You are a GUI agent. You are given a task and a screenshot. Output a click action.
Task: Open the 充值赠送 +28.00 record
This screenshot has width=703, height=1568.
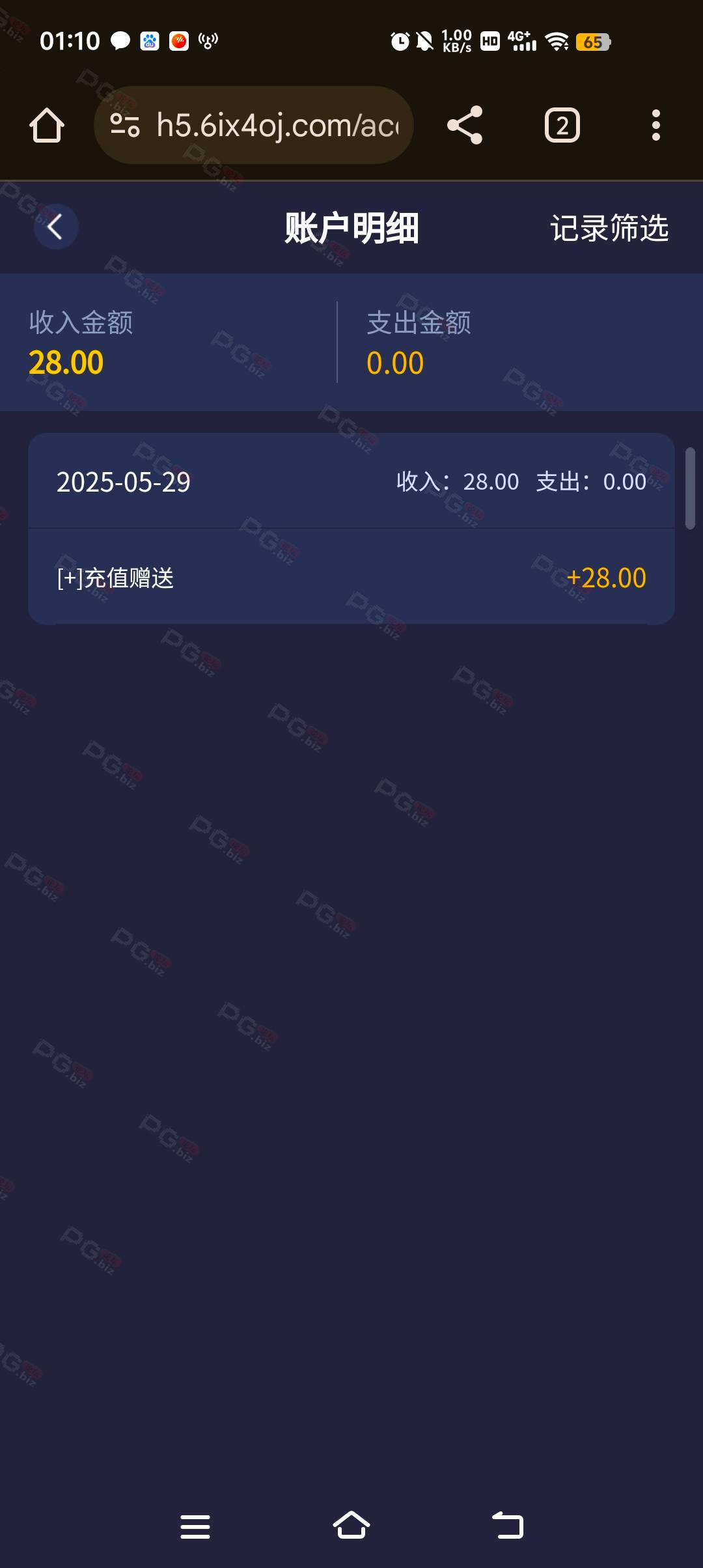[351, 578]
